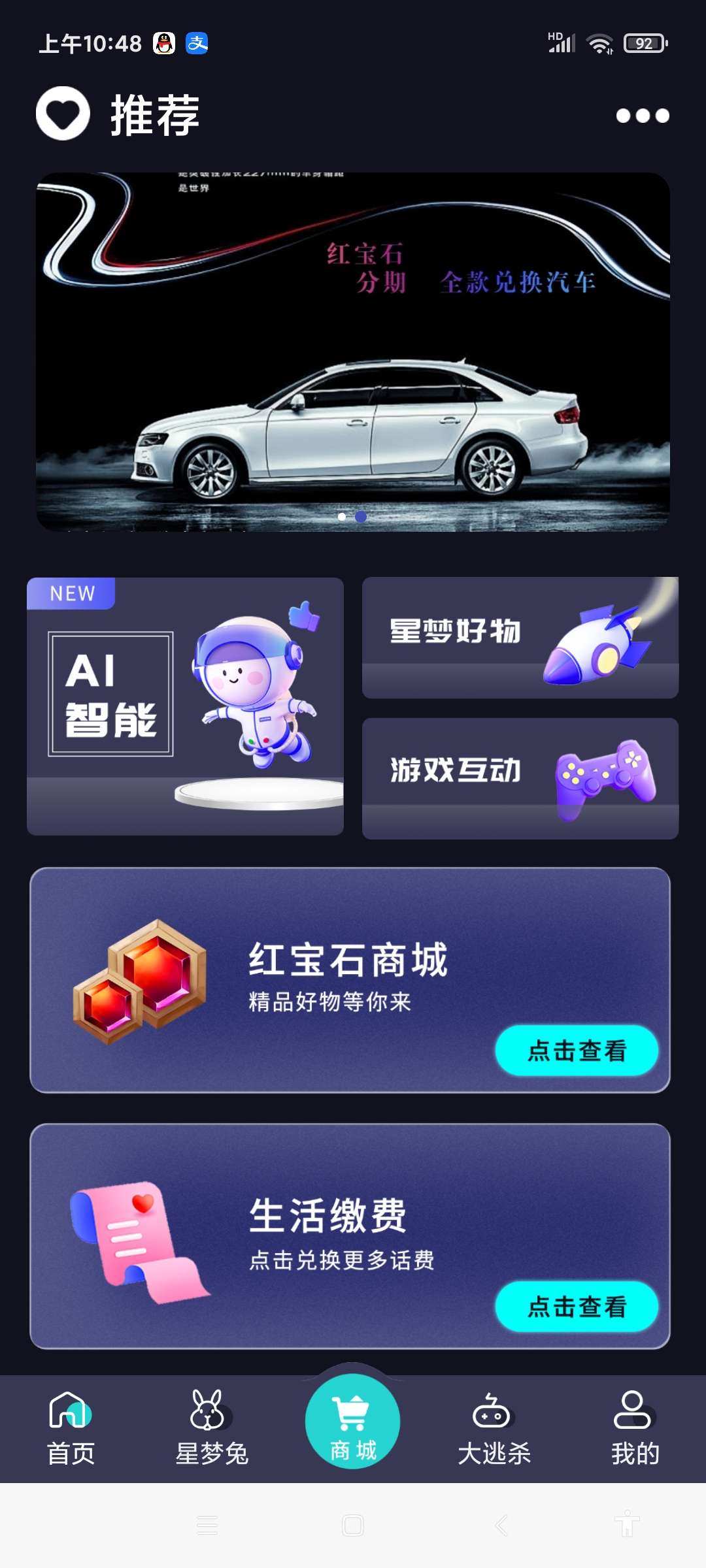Tap 点击查看 on 生活缴费

click(577, 1307)
